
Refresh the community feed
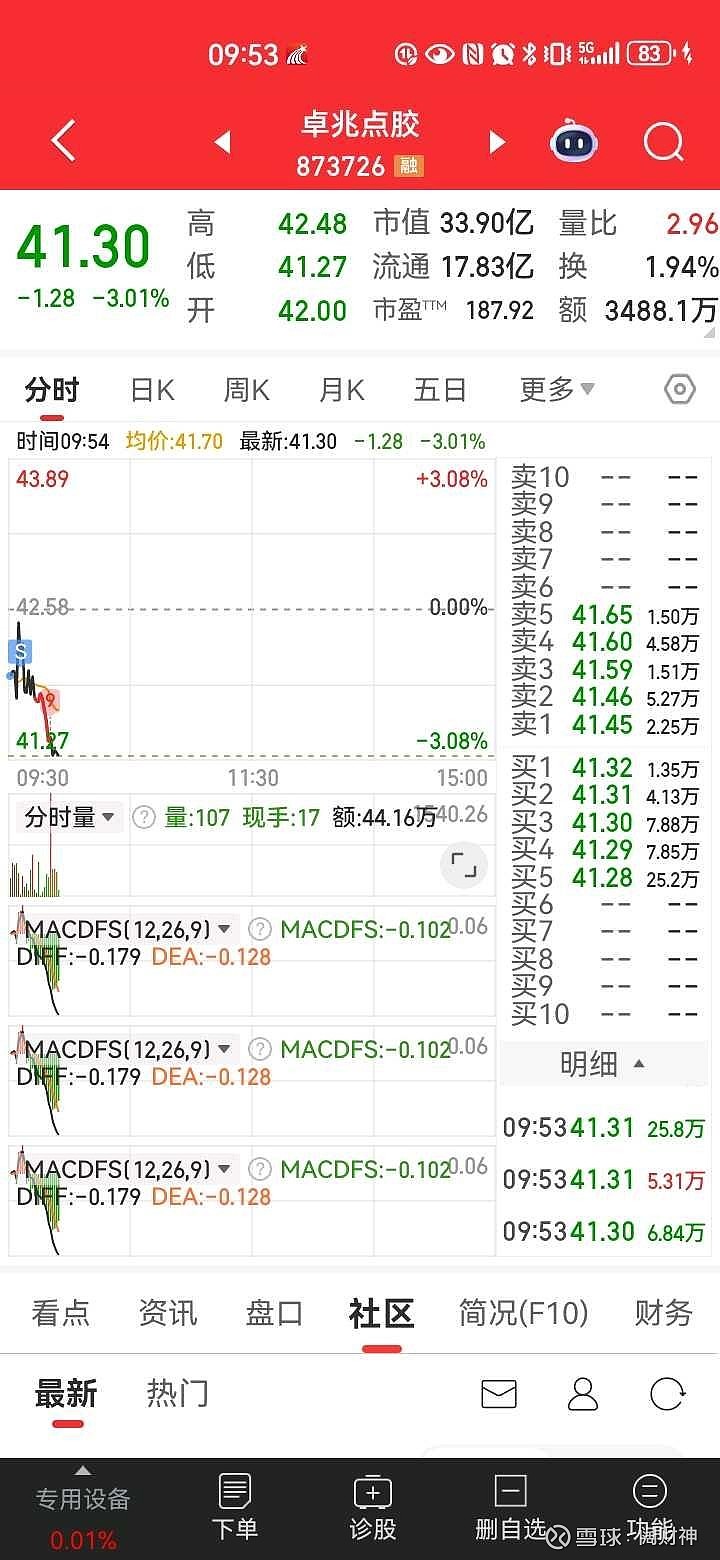tap(667, 1393)
